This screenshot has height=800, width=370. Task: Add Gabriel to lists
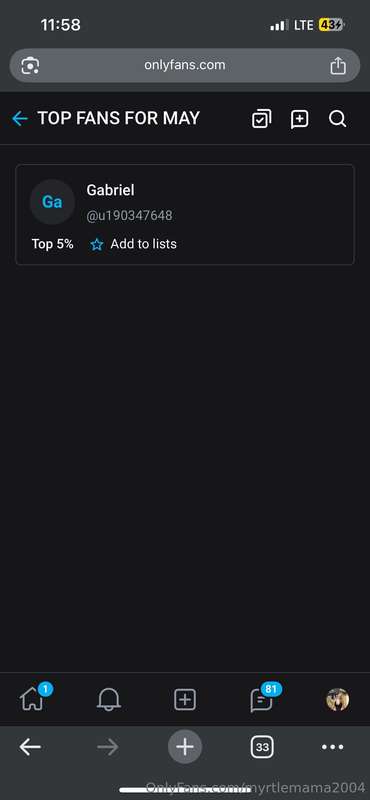pos(134,244)
